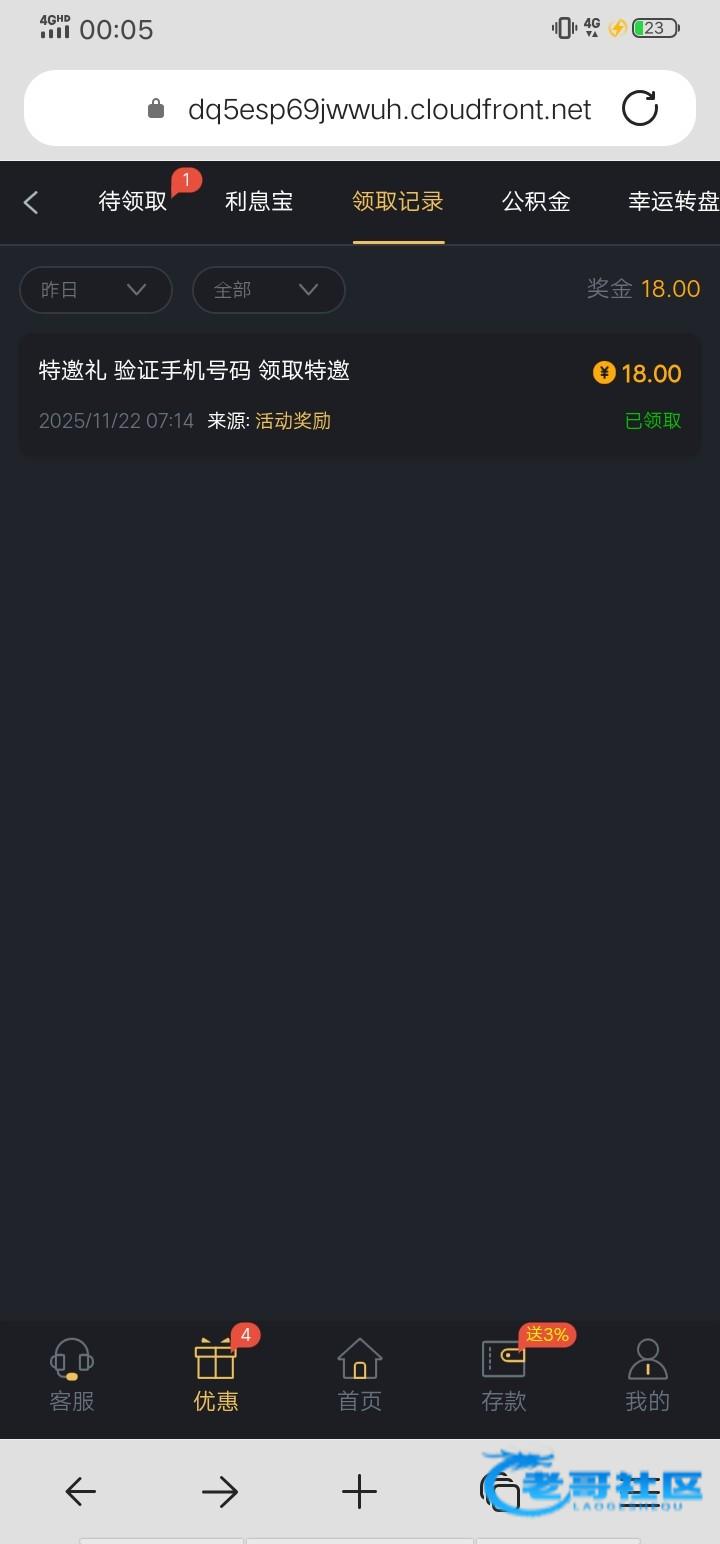Navigate back with the browser back arrow

(80, 1492)
